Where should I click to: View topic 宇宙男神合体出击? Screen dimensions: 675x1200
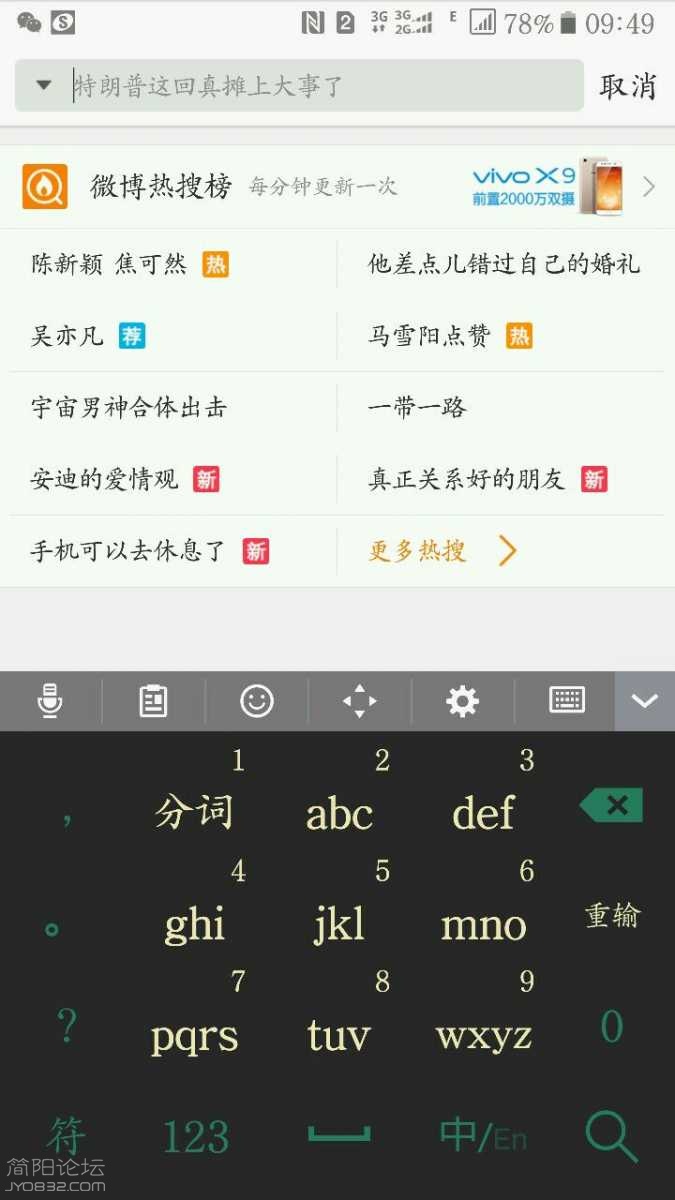(129, 408)
